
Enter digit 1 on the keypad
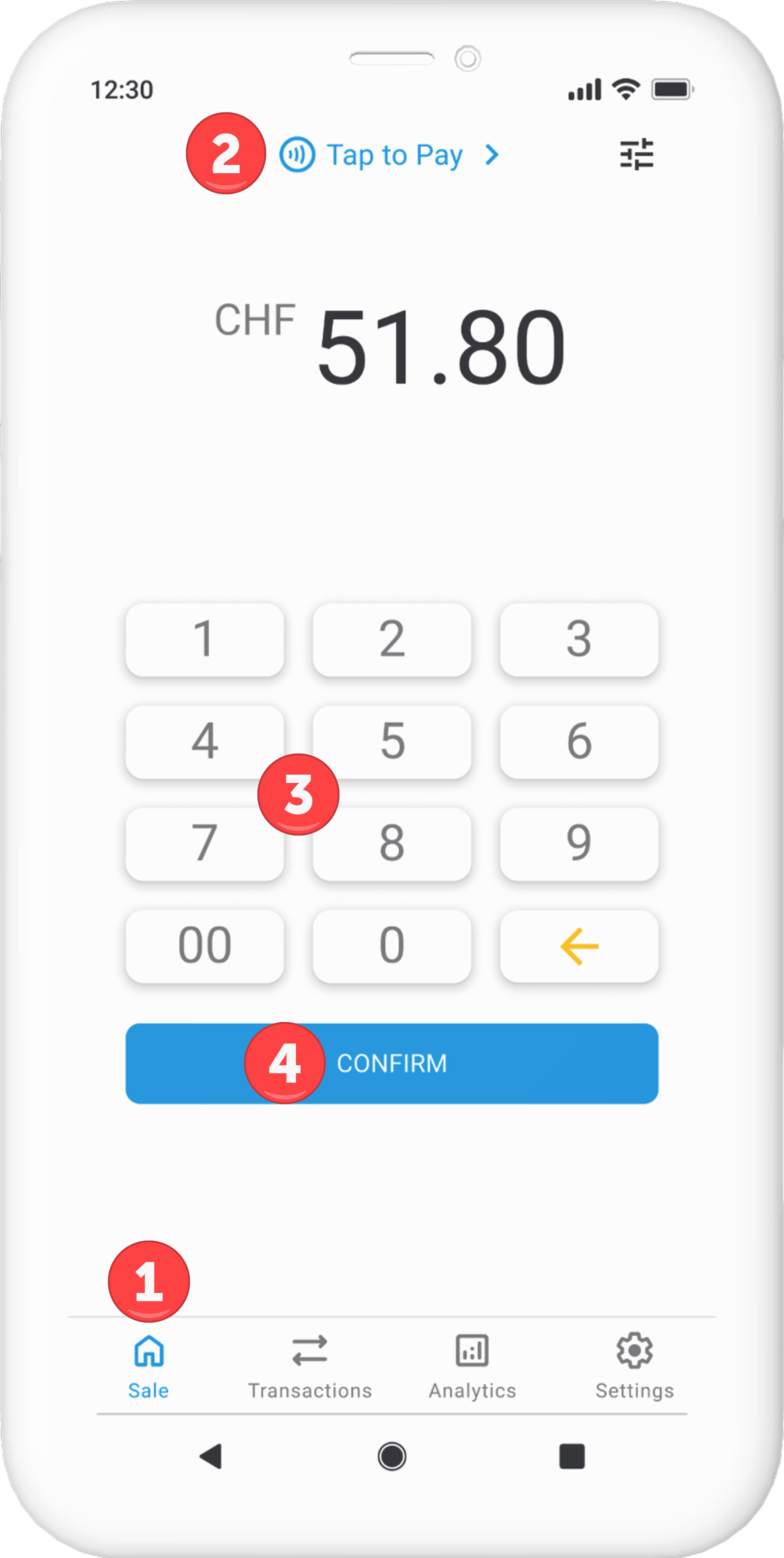[204, 639]
